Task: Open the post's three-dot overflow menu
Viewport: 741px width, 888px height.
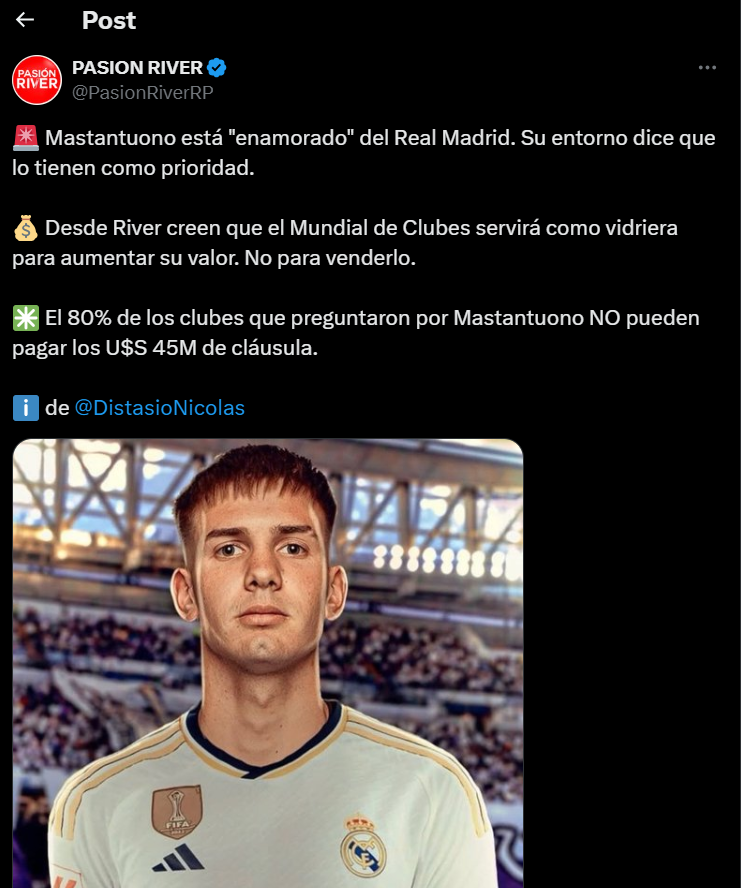Action: tap(707, 68)
